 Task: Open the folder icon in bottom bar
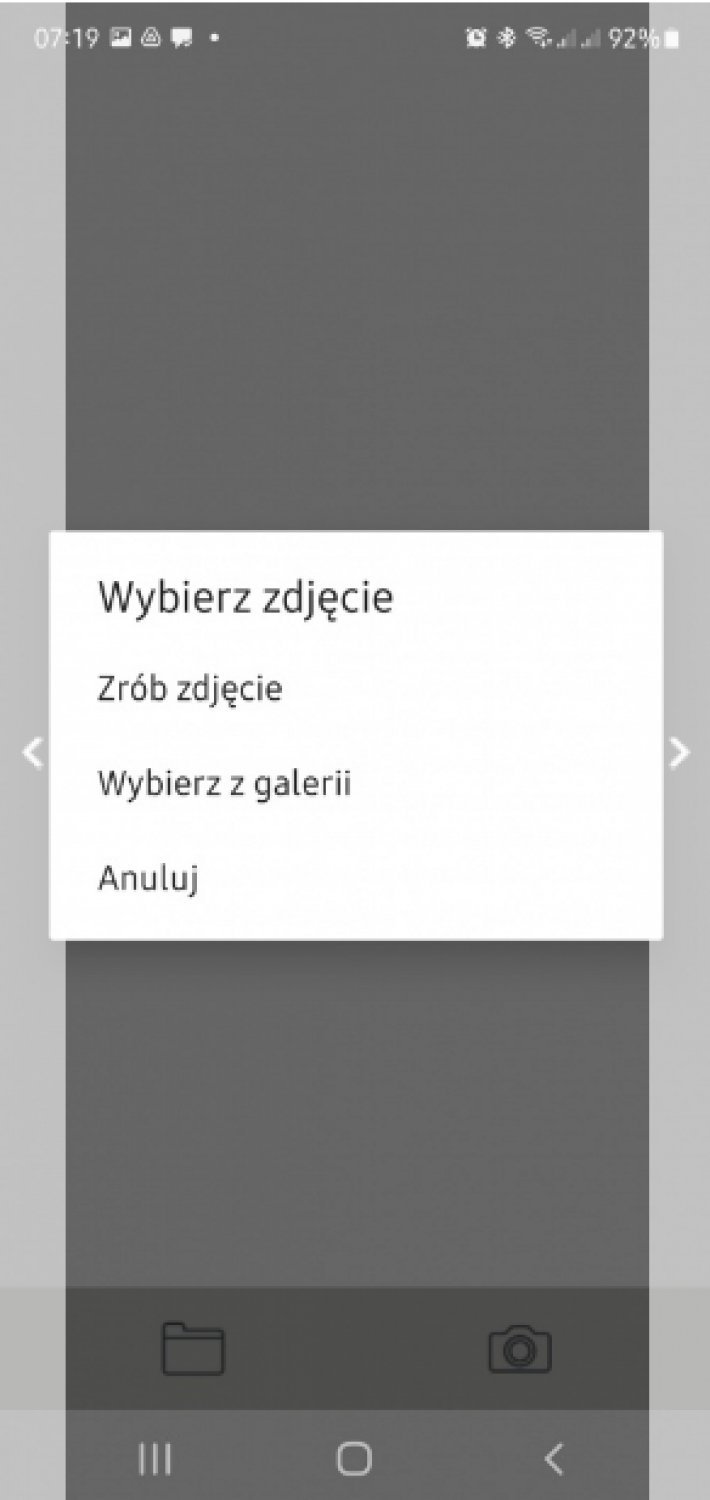coord(193,1349)
